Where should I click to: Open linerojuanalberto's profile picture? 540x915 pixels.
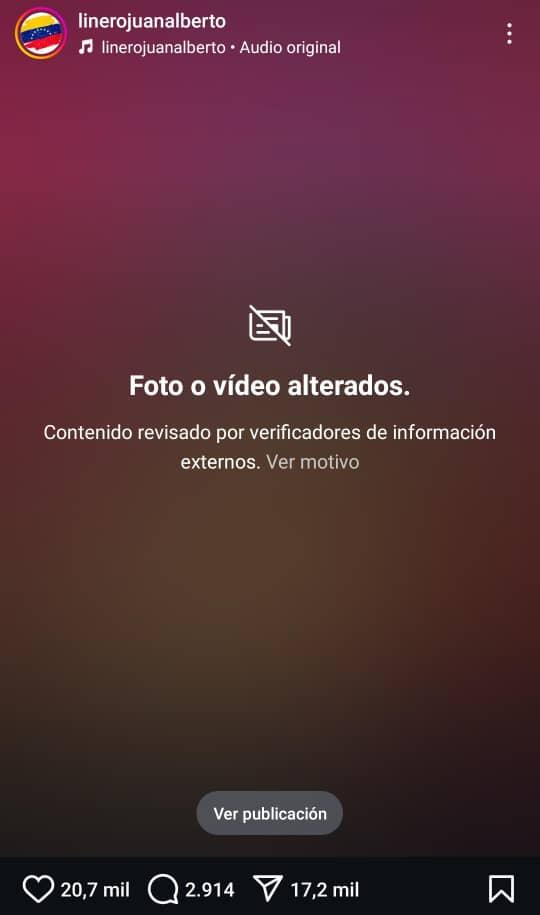41,34
